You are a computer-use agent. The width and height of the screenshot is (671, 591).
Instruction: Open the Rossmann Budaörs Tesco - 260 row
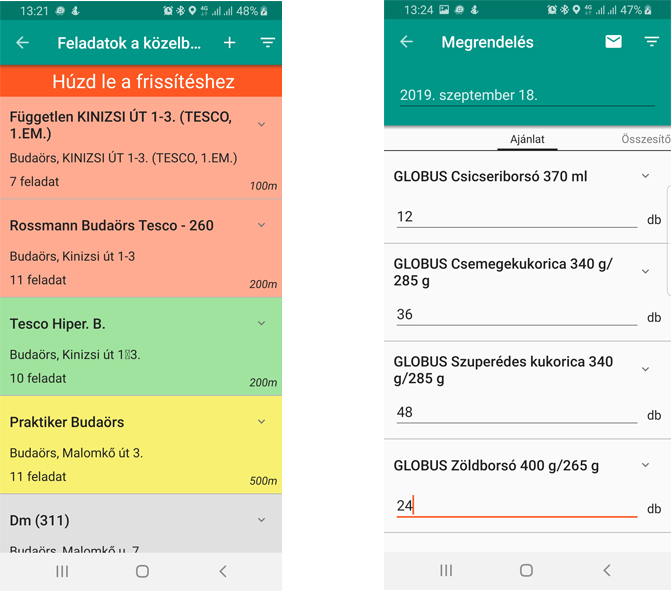pyautogui.click(x=130, y=246)
